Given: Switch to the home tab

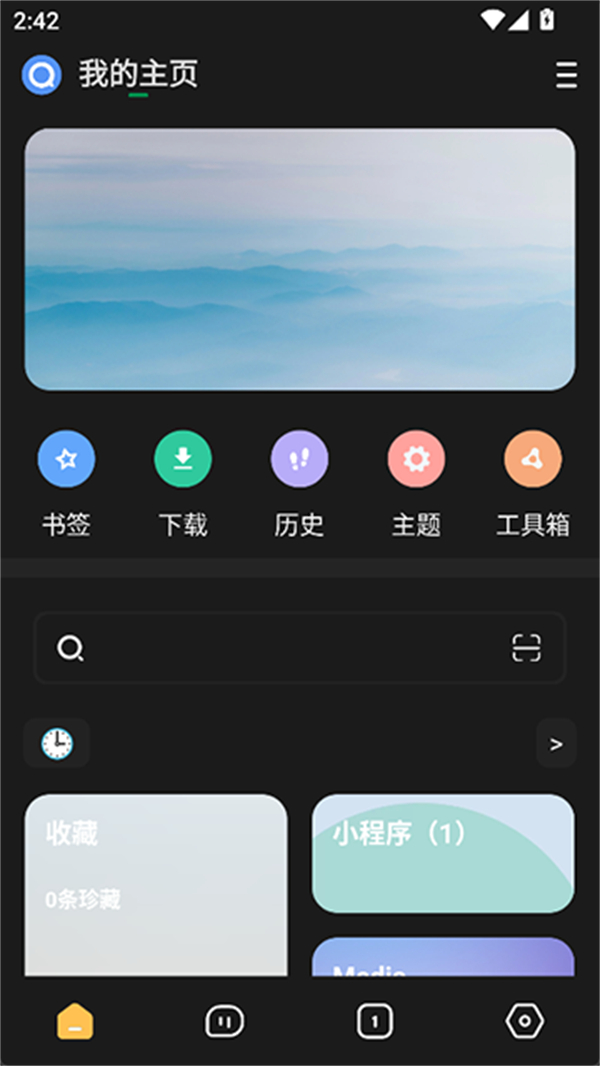Looking at the screenshot, I should tap(75, 1021).
